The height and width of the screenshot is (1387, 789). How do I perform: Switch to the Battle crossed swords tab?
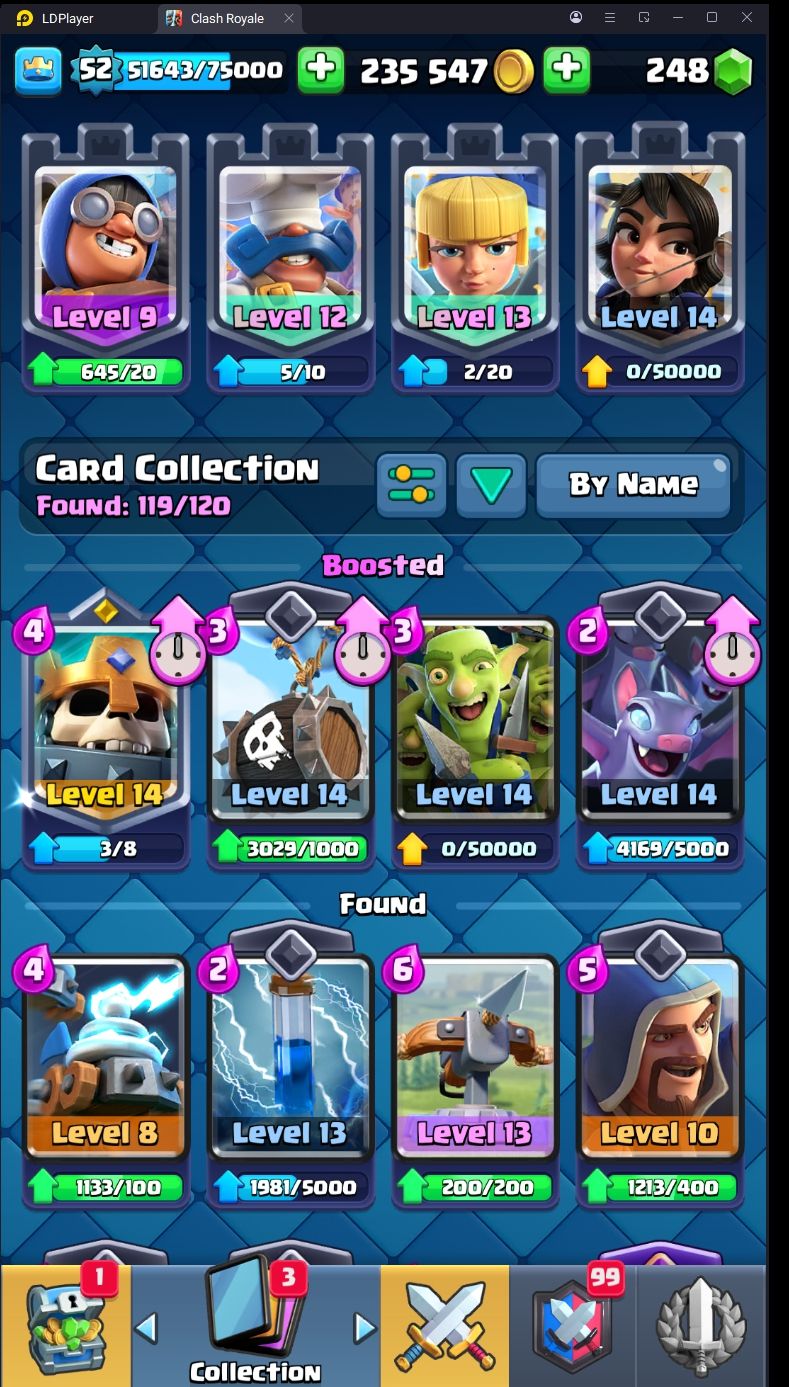point(445,1325)
